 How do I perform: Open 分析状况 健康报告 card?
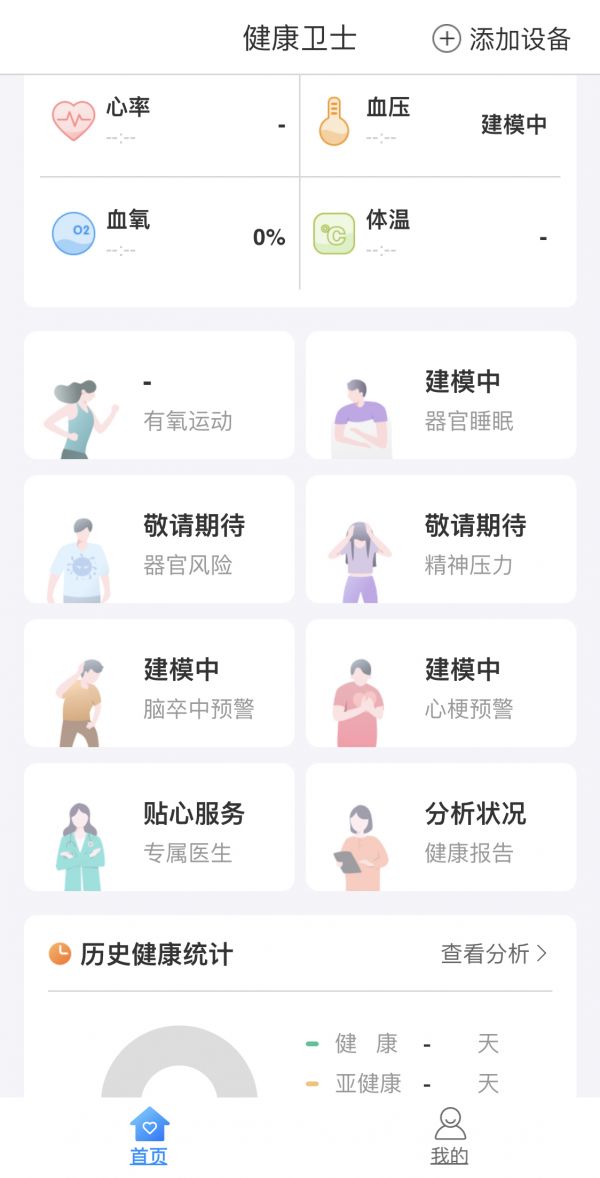(441, 828)
